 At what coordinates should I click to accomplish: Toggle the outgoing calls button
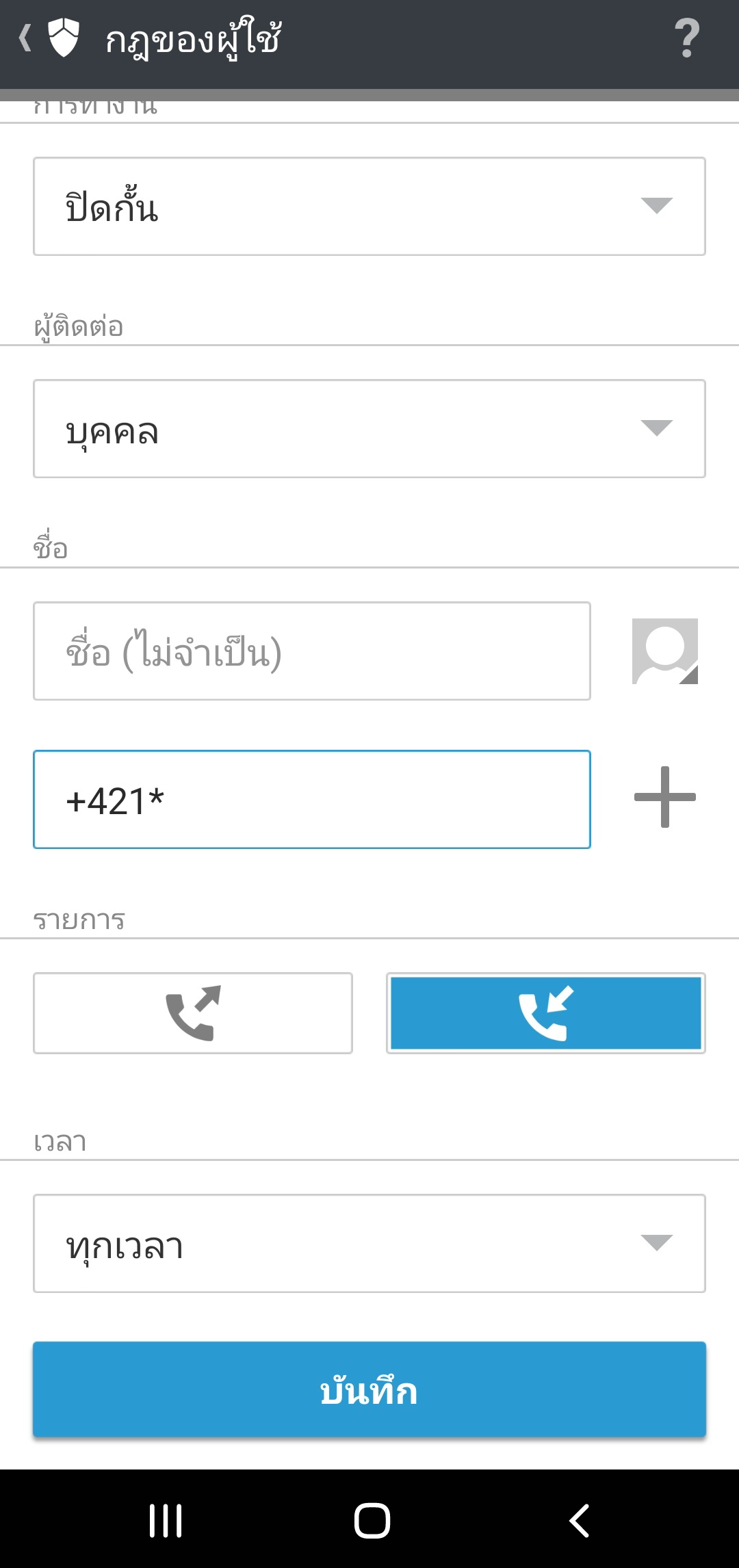(193, 1013)
